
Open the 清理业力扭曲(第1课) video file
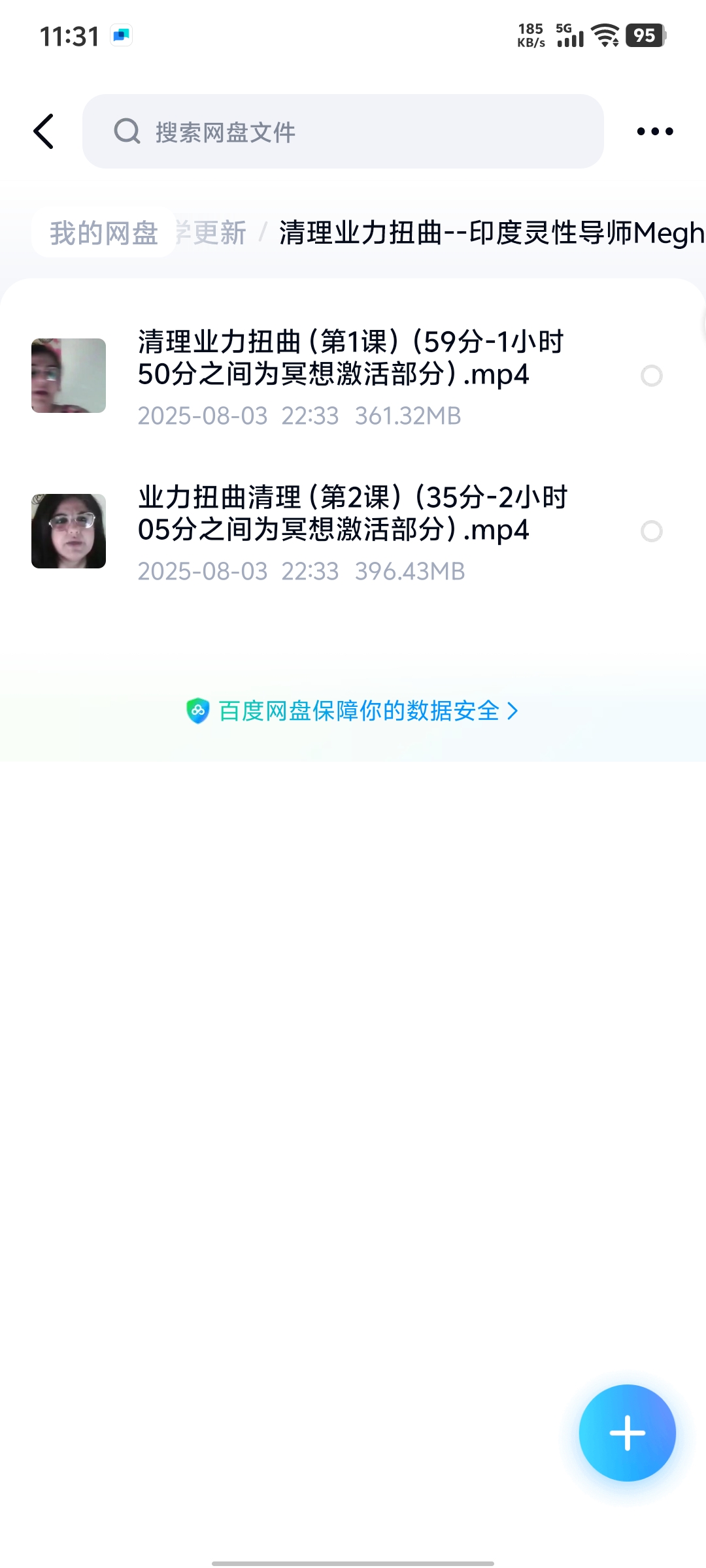pyautogui.click(x=350, y=358)
